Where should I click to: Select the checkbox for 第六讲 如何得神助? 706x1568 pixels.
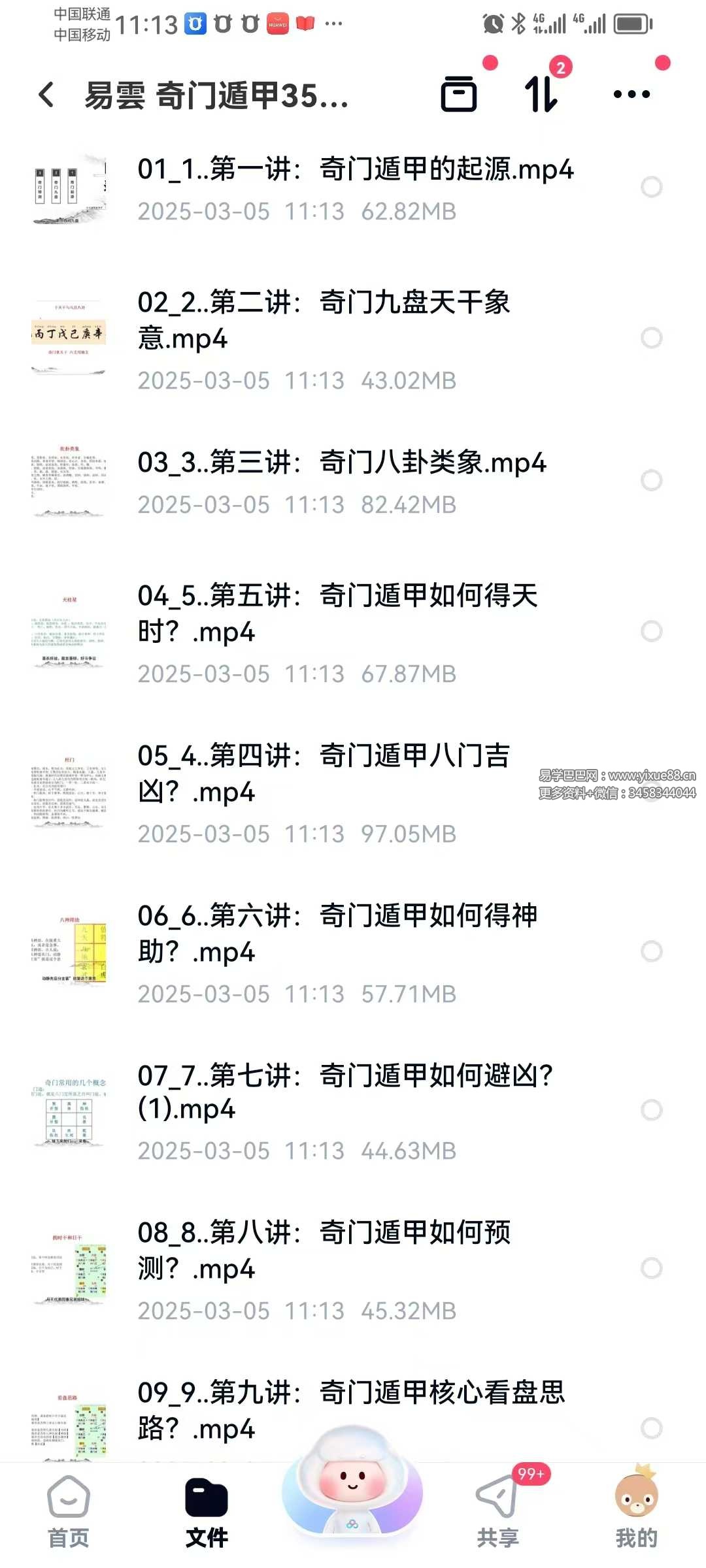click(x=652, y=951)
